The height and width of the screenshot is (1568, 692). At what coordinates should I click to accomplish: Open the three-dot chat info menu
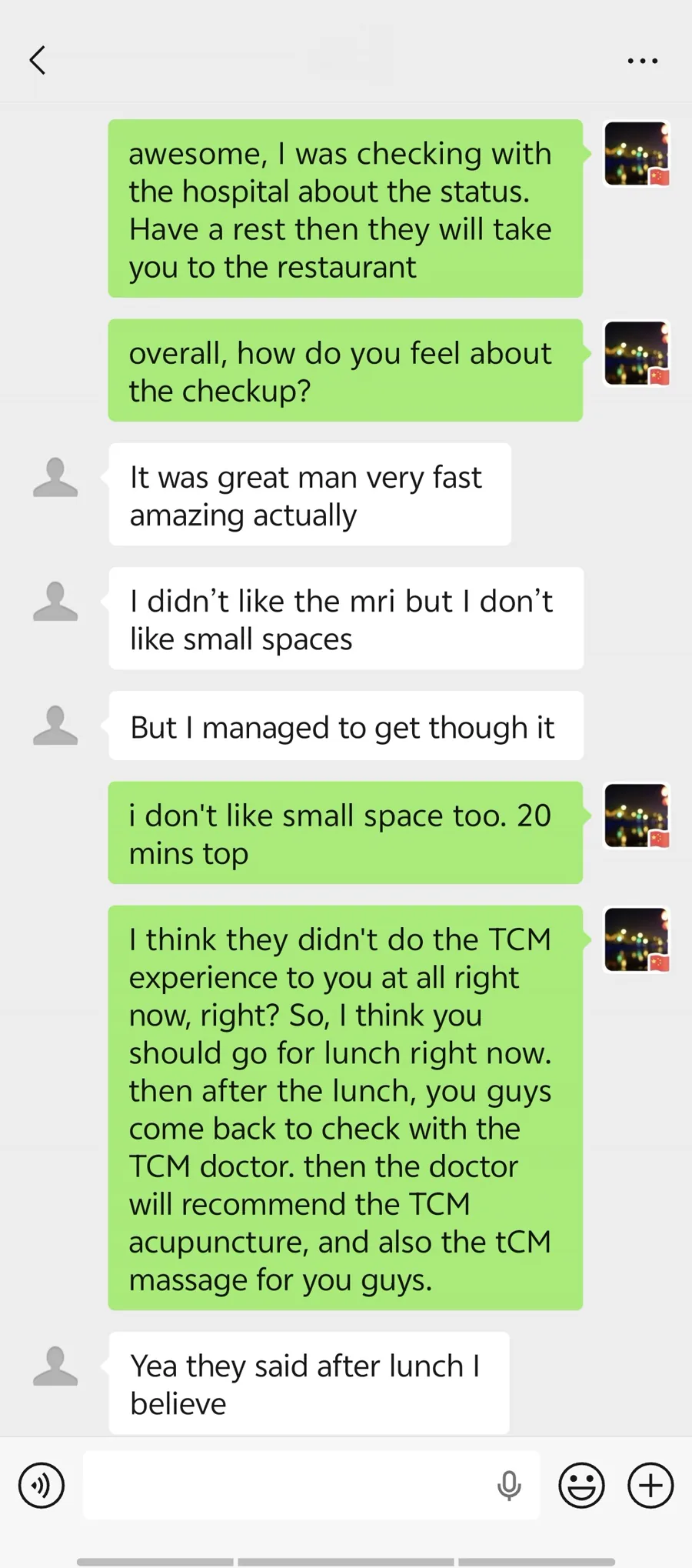pos(642,61)
